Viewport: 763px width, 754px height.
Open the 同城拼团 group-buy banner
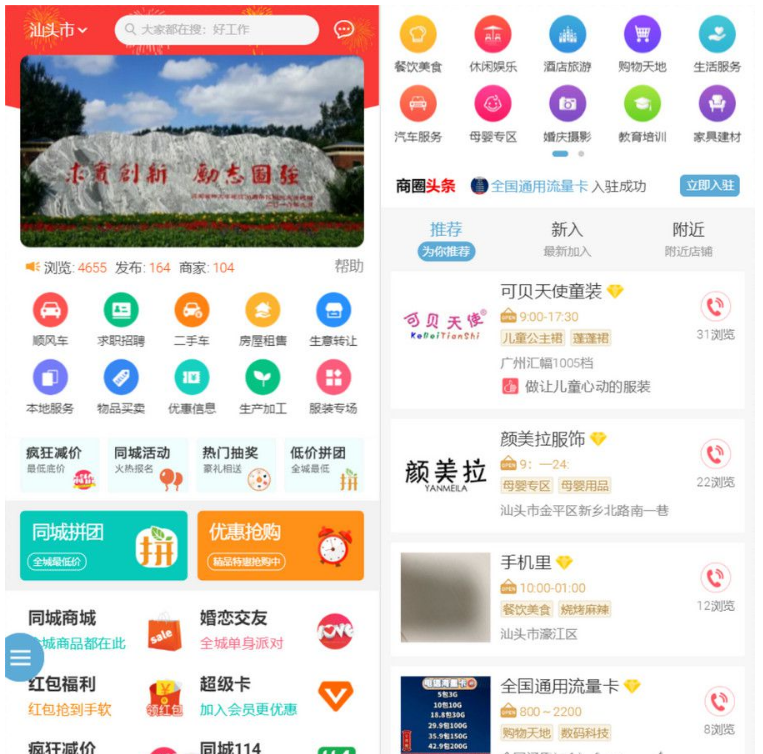tap(104, 545)
